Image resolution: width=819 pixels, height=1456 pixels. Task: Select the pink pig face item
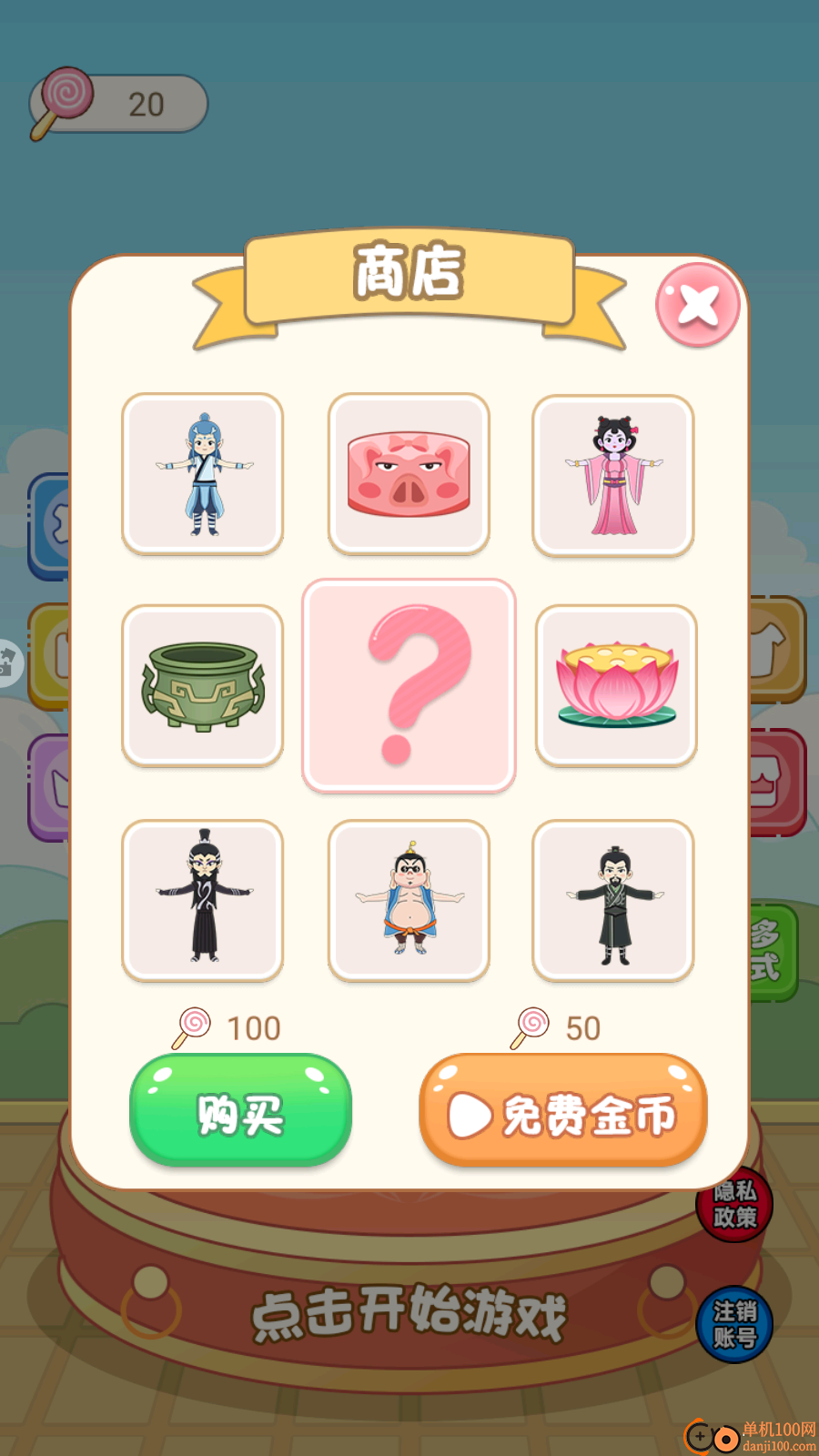408,474
